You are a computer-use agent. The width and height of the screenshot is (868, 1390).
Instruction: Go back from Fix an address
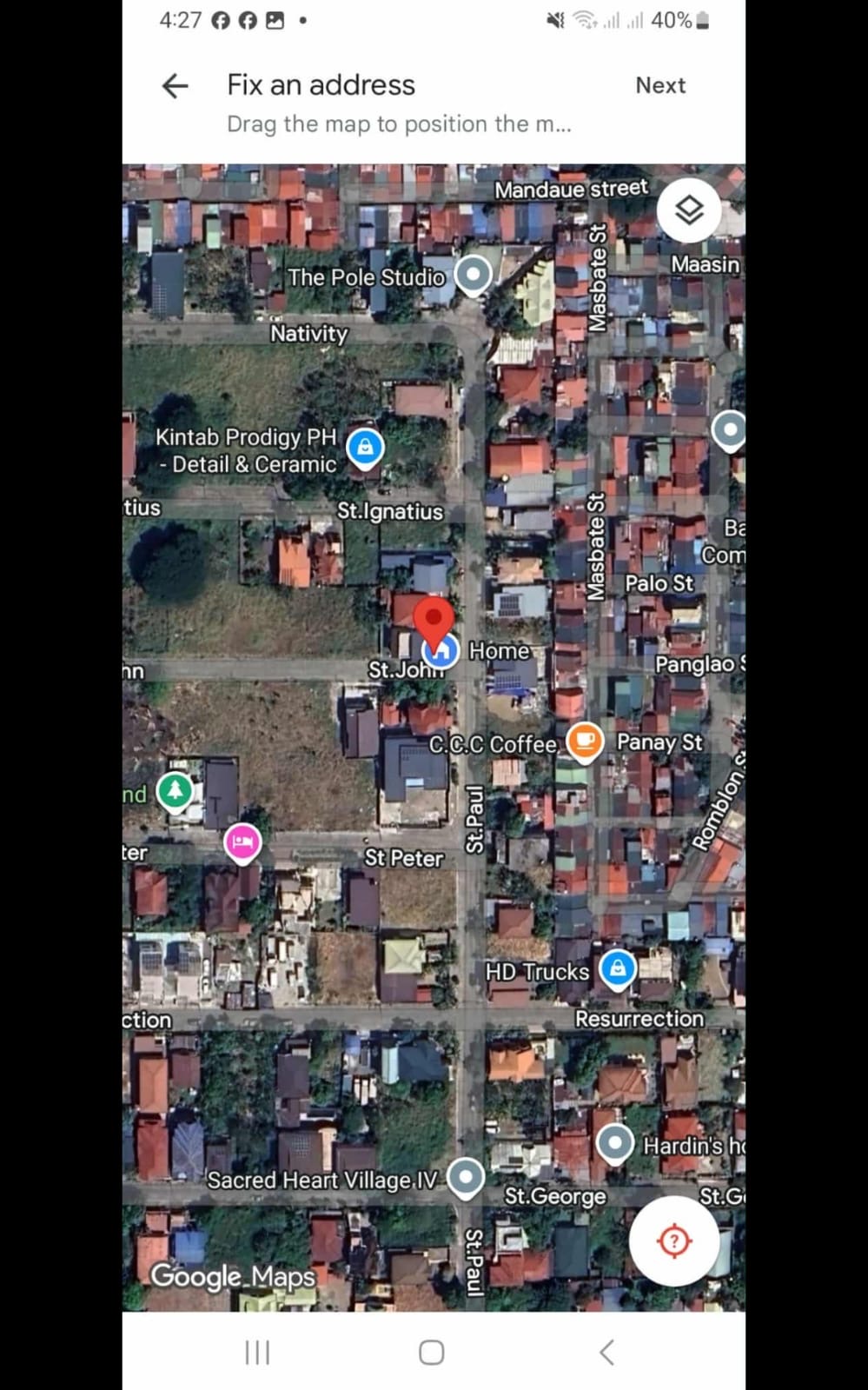[x=176, y=85]
